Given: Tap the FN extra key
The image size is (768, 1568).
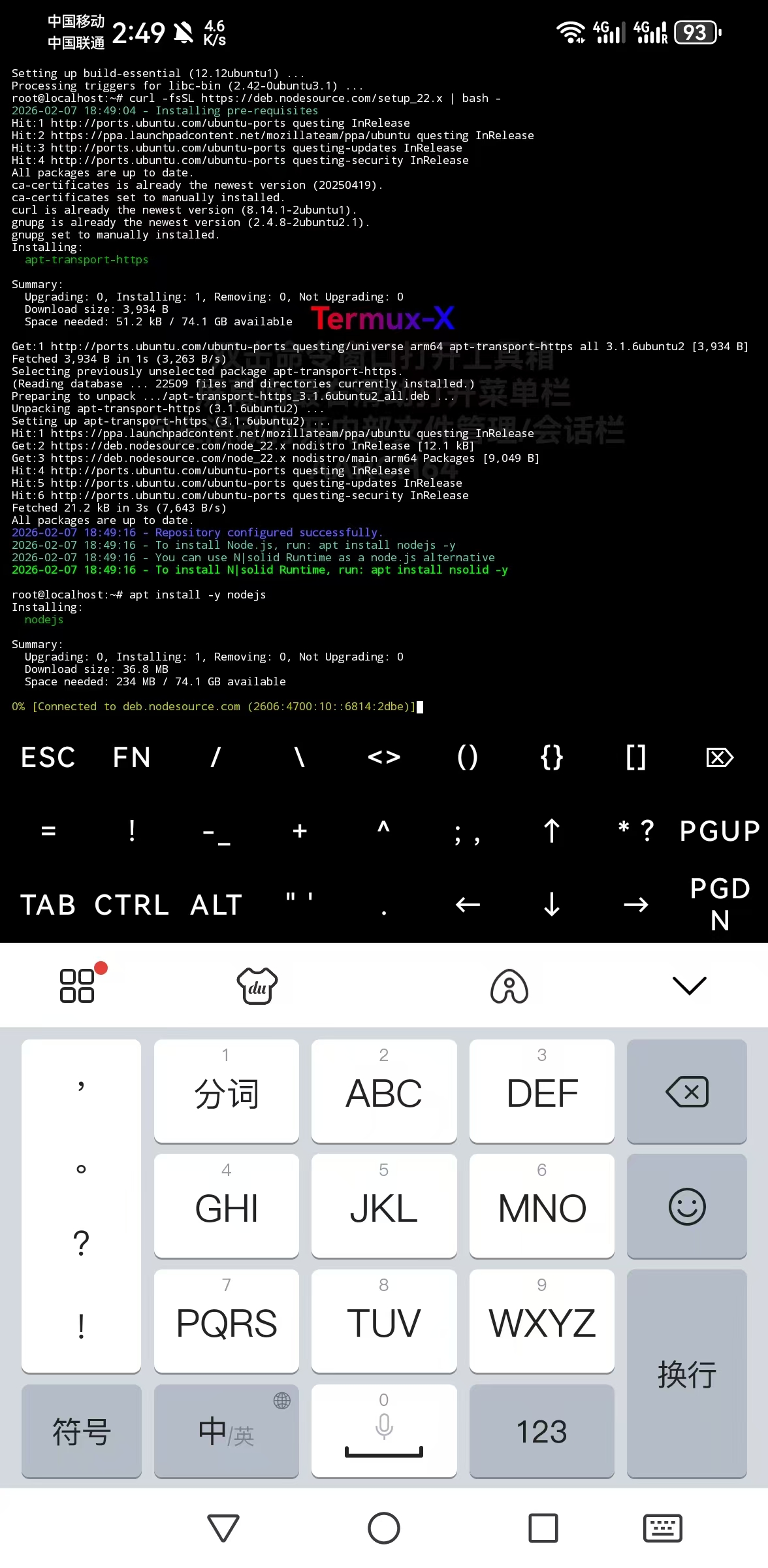Looking at the screenshot, I should [132, 758].
